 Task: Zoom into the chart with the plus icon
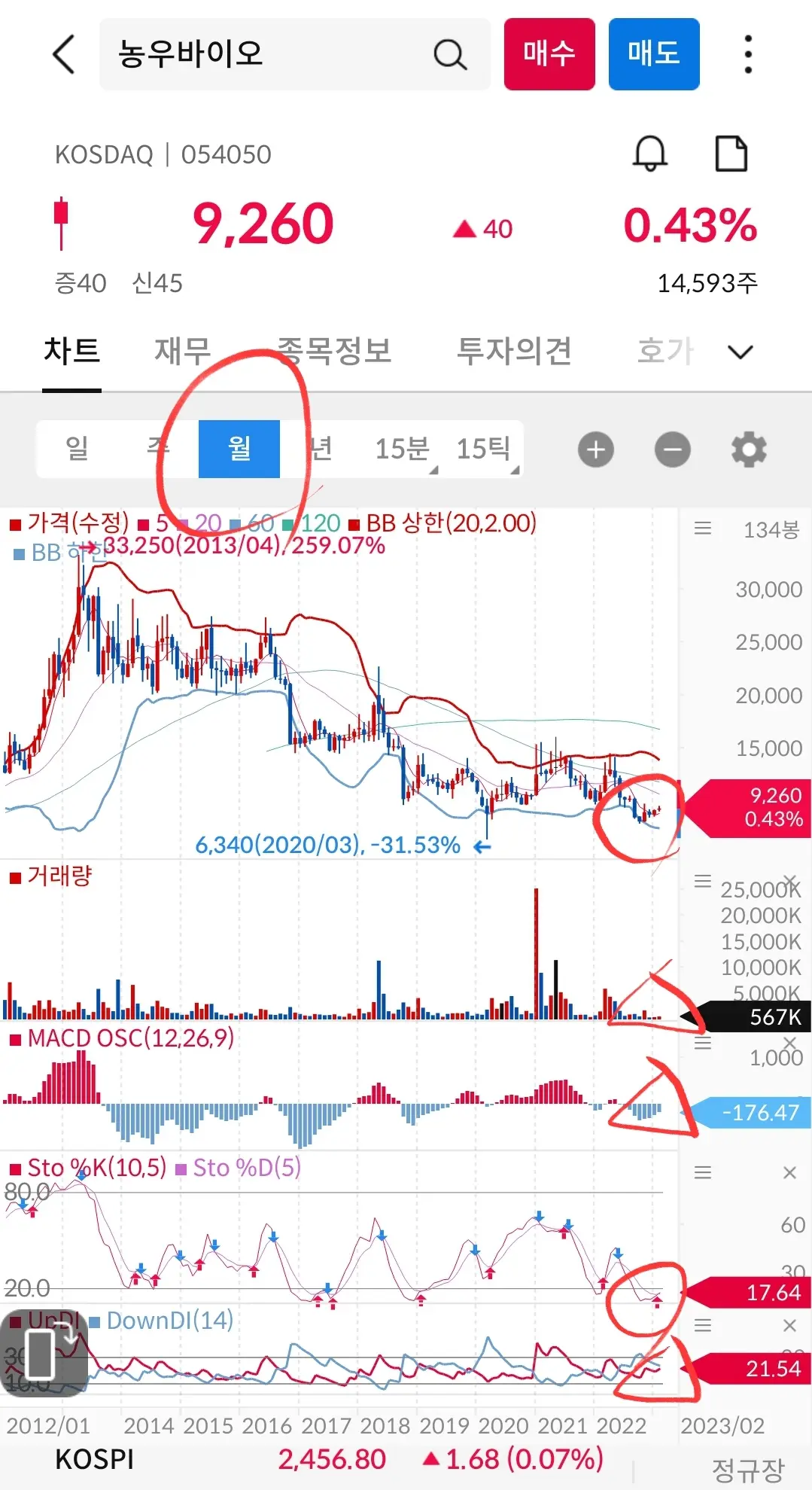tap(595, 449)
